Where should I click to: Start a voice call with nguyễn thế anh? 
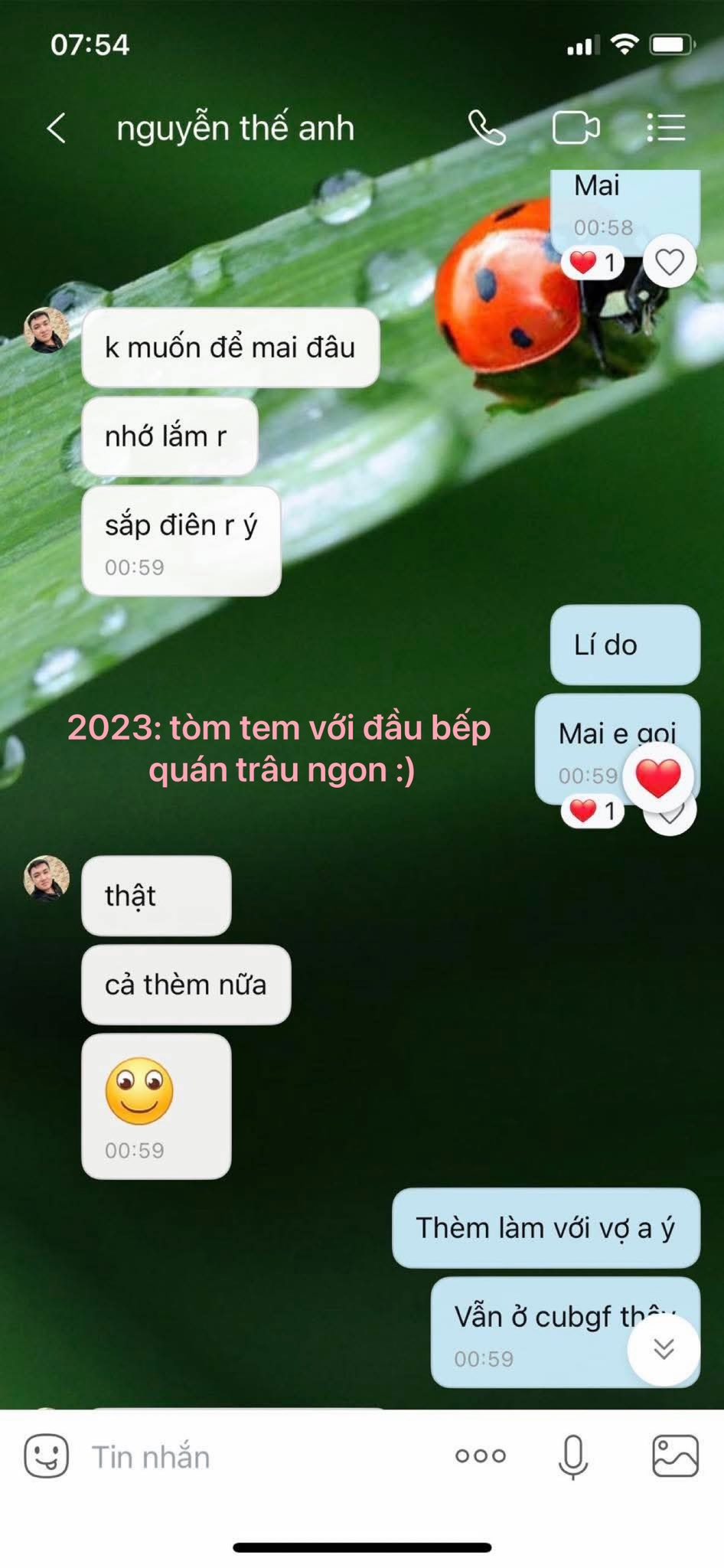[x=487, y=128]
